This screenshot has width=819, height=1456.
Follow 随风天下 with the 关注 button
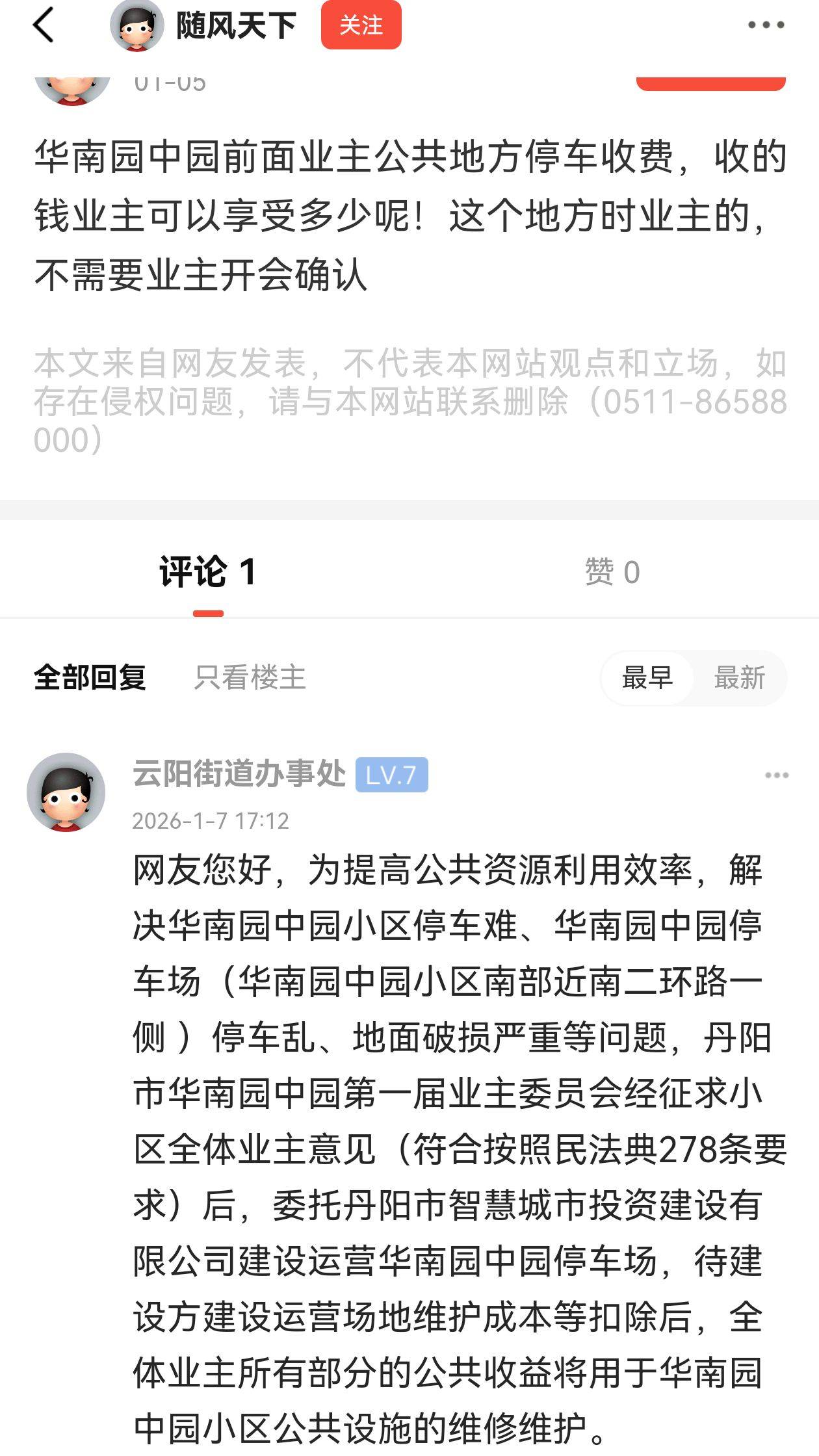[x=361, y=26]
